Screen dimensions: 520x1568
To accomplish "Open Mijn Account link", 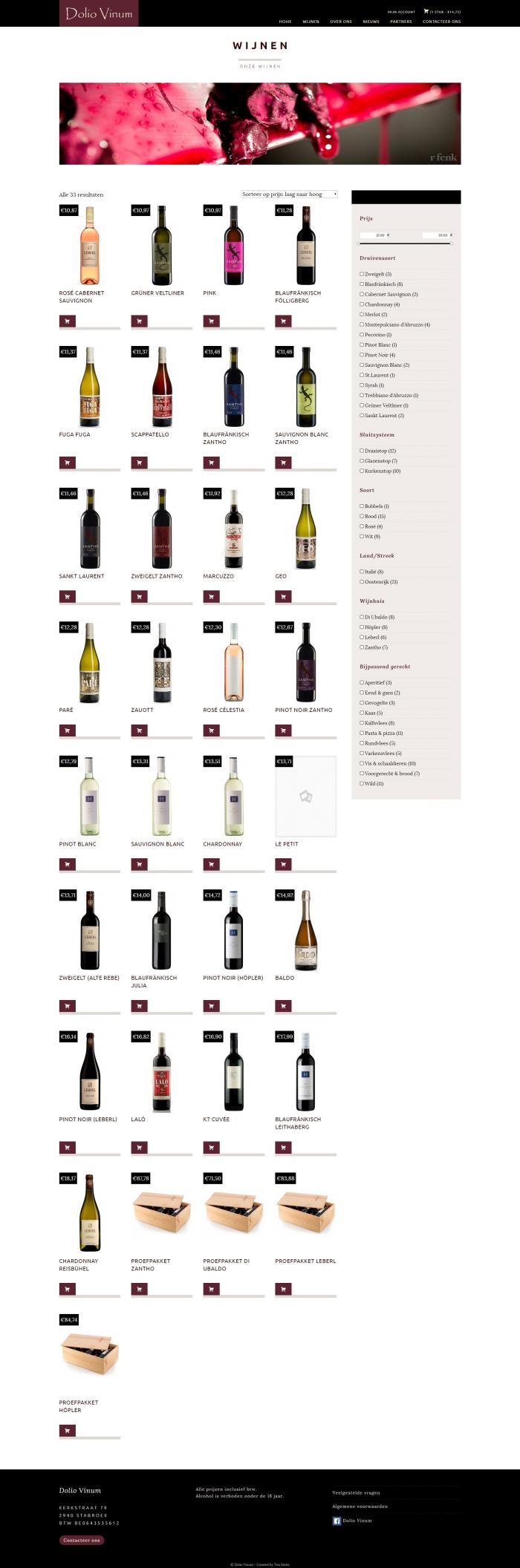I will coord(401,12).
